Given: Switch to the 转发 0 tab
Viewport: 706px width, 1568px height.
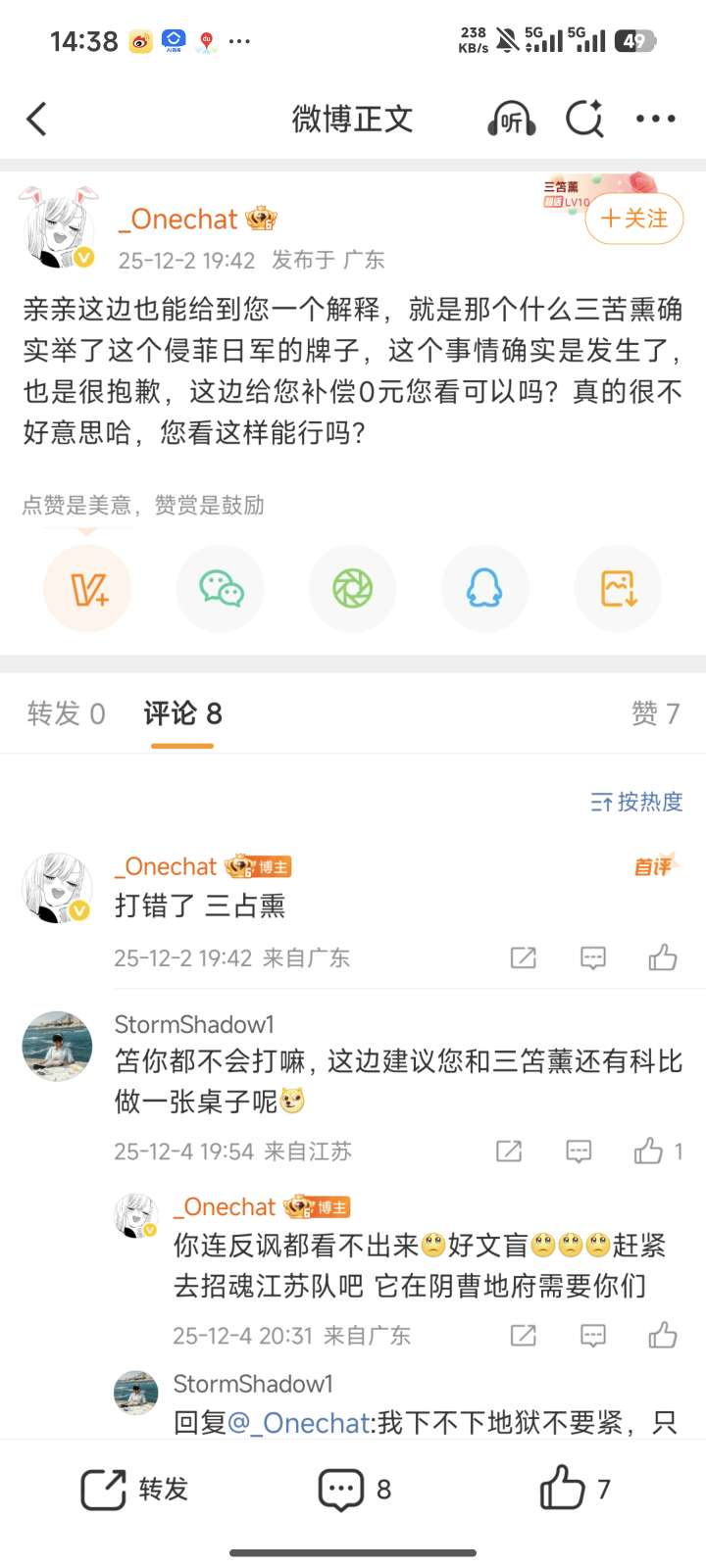Looking at the screenshot, I should (x=66, y=713).
